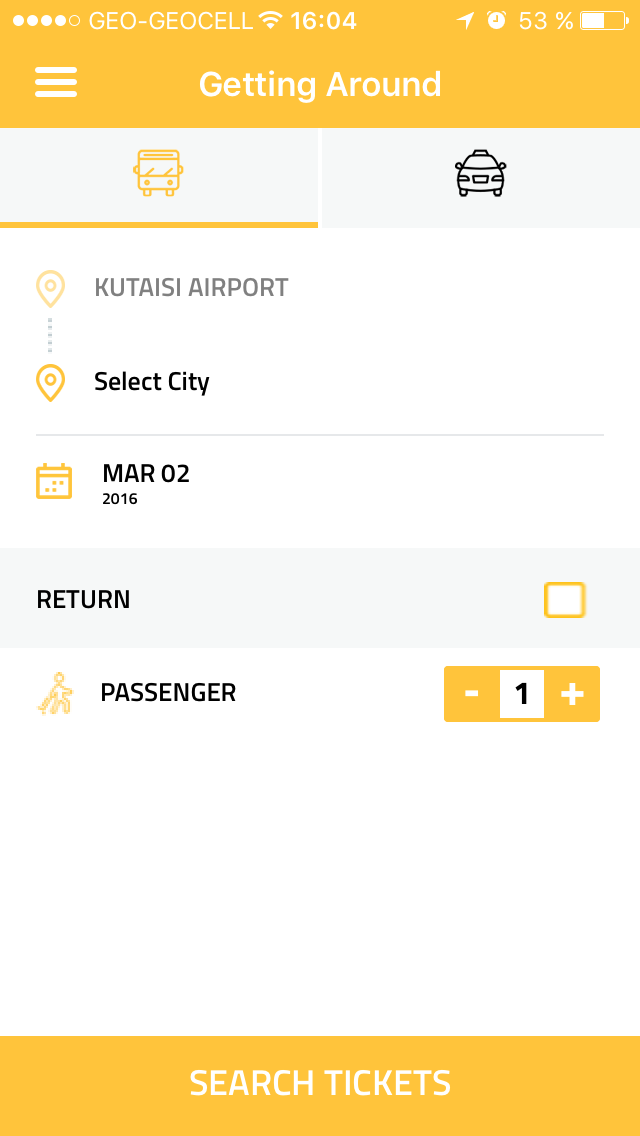Switch to the bus tab

click(x=159, y=174)
